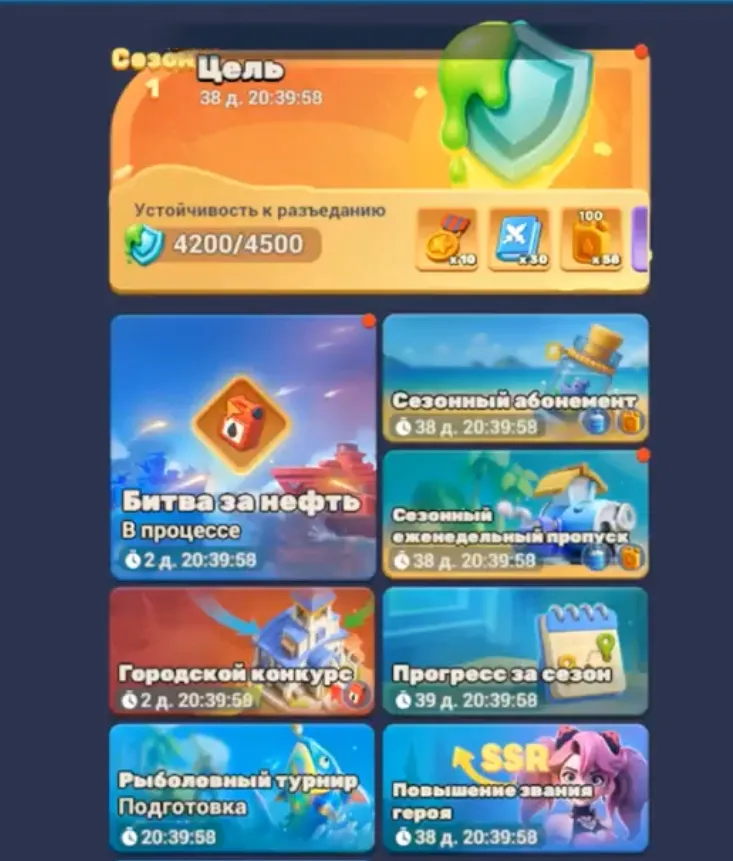The width and height of the screenshot is (733, 861).
Task: Tap the oil canister reward x58
Action: 590,240
